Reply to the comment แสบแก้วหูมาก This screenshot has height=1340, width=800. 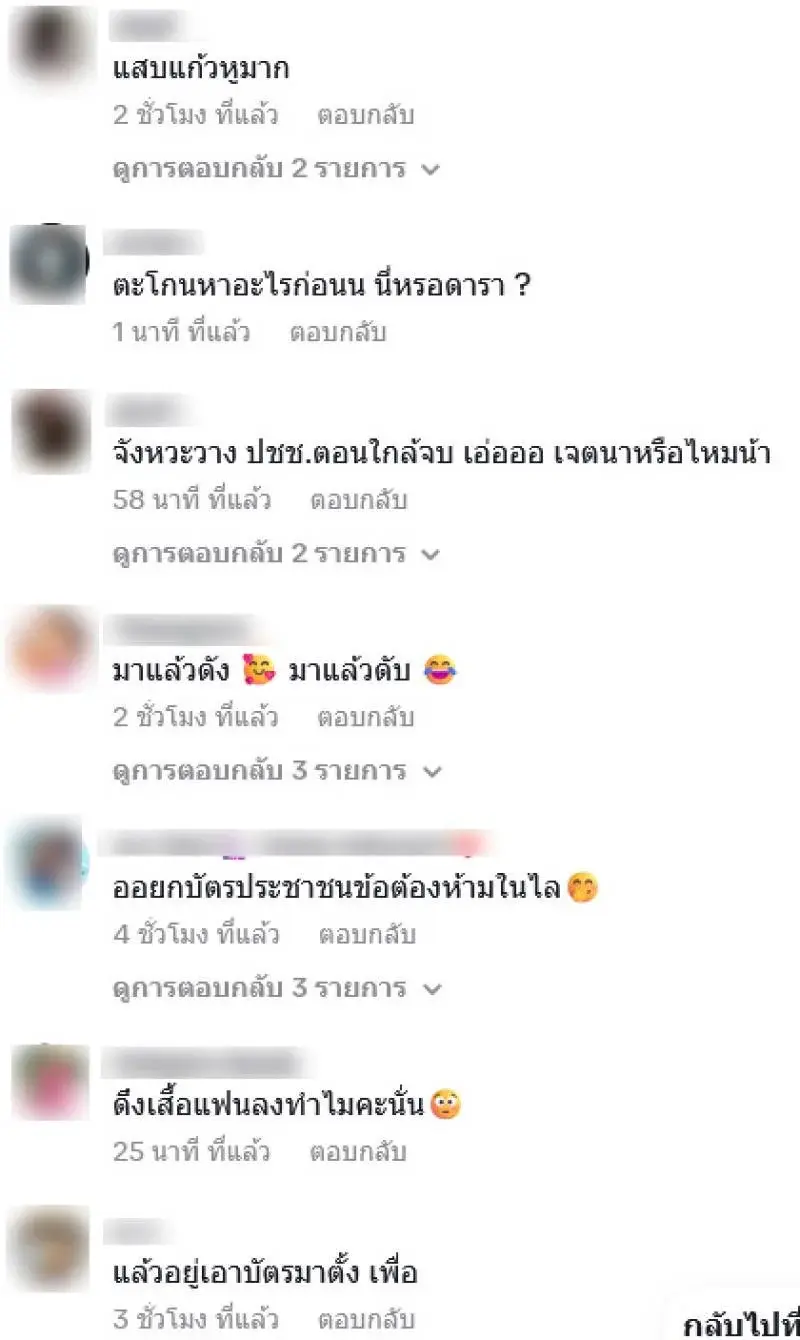click(x=365, y=115)
